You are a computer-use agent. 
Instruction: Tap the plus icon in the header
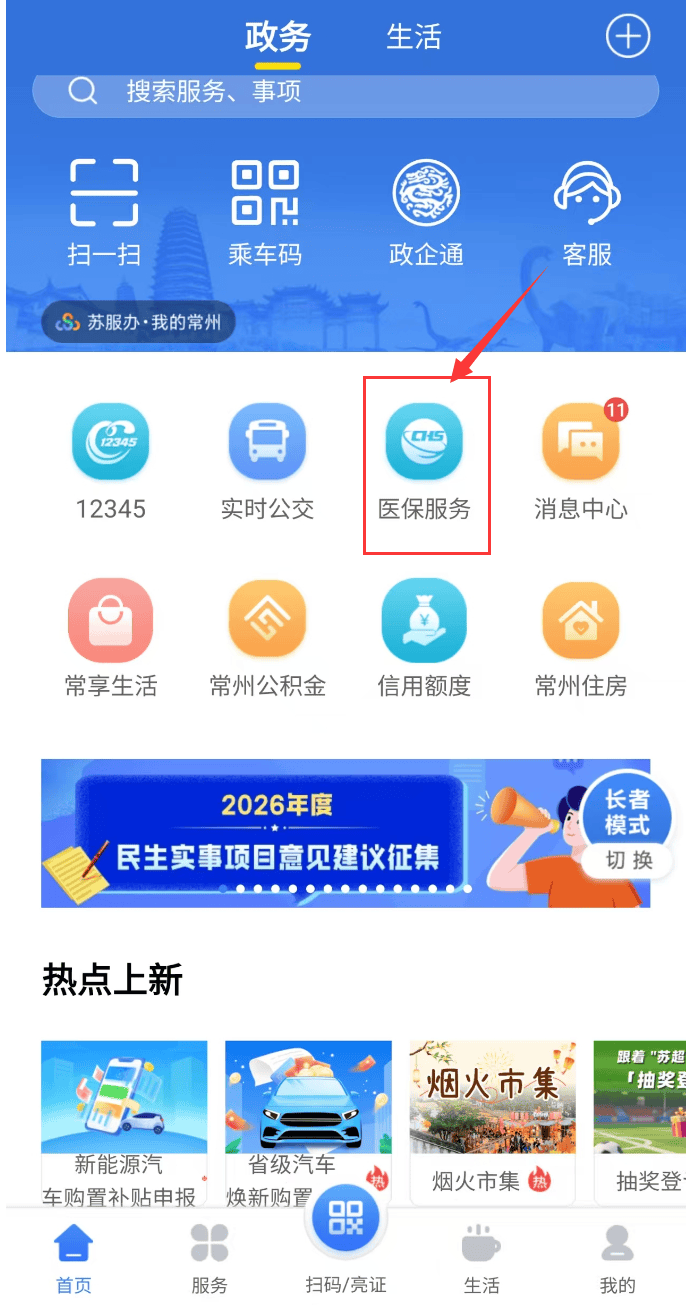click(x=628, y=37)
